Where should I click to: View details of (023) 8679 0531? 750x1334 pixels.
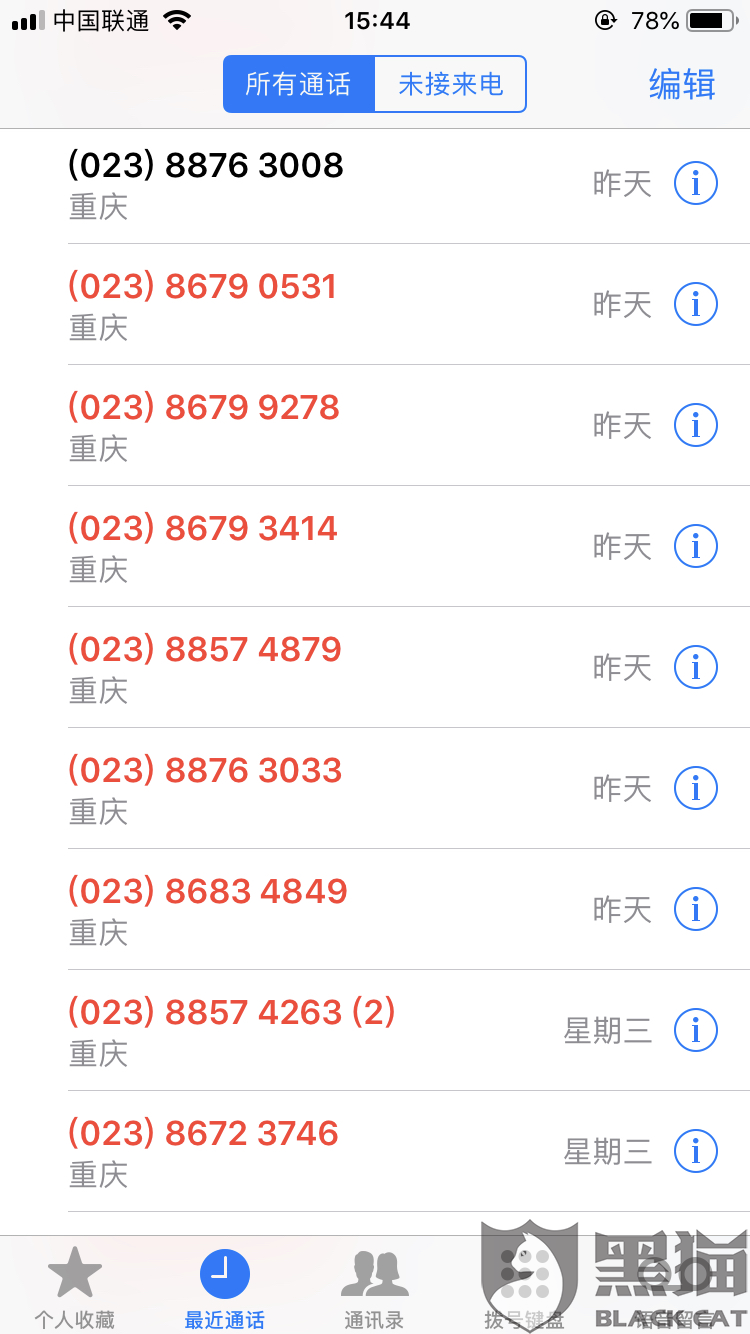point(695,304)
